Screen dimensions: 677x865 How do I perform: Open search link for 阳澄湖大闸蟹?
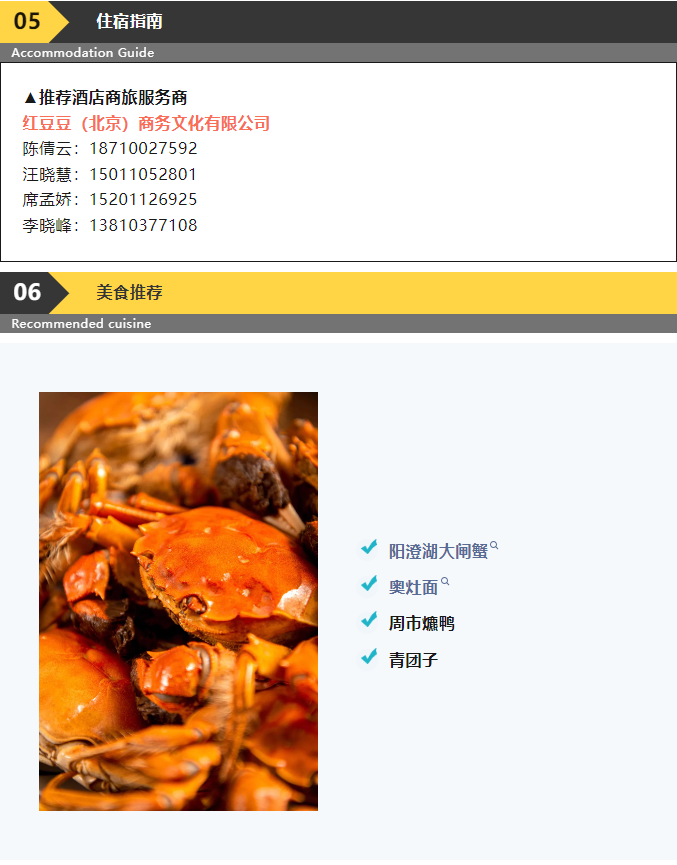coord(439,551)
